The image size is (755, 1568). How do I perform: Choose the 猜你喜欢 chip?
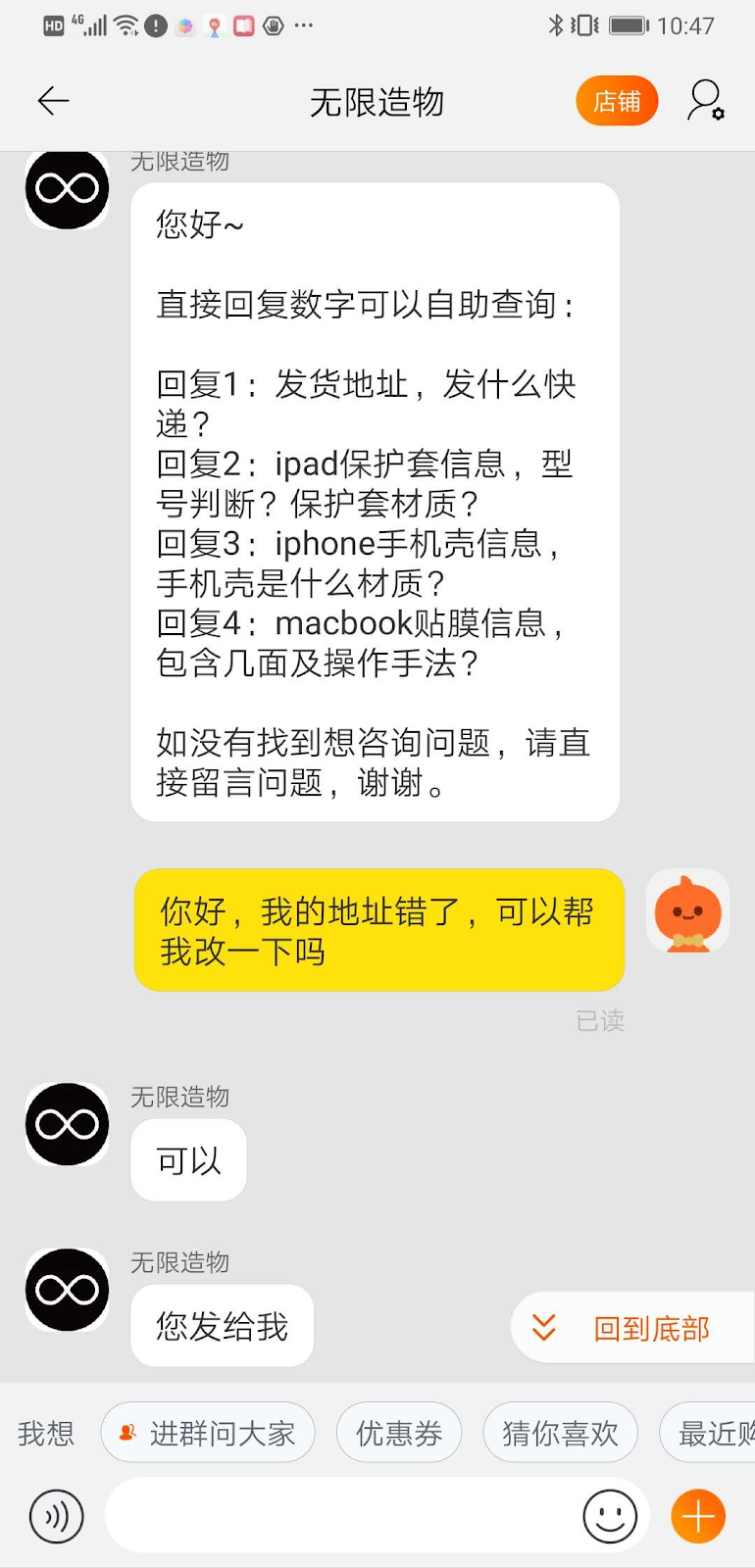(560, 1434)
